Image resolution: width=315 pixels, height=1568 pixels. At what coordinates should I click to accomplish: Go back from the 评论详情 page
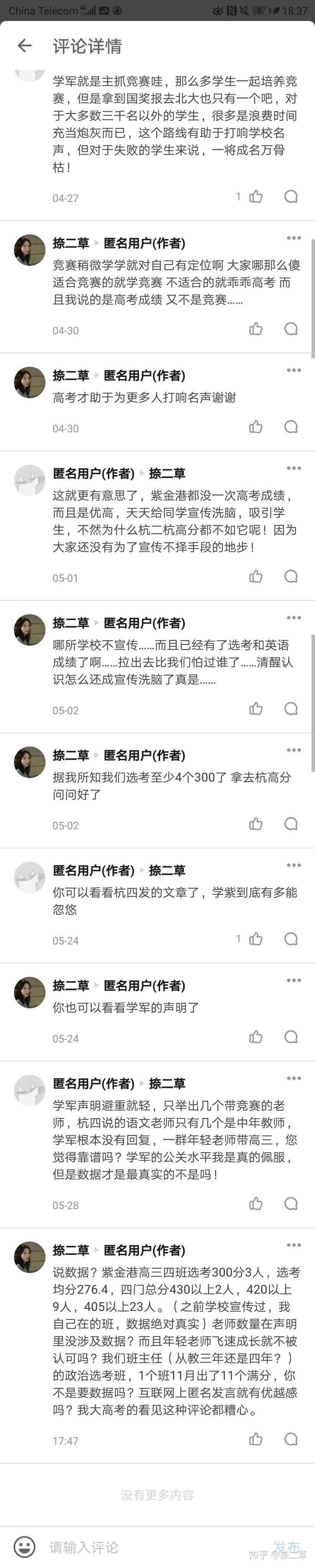tap(25, 46)
